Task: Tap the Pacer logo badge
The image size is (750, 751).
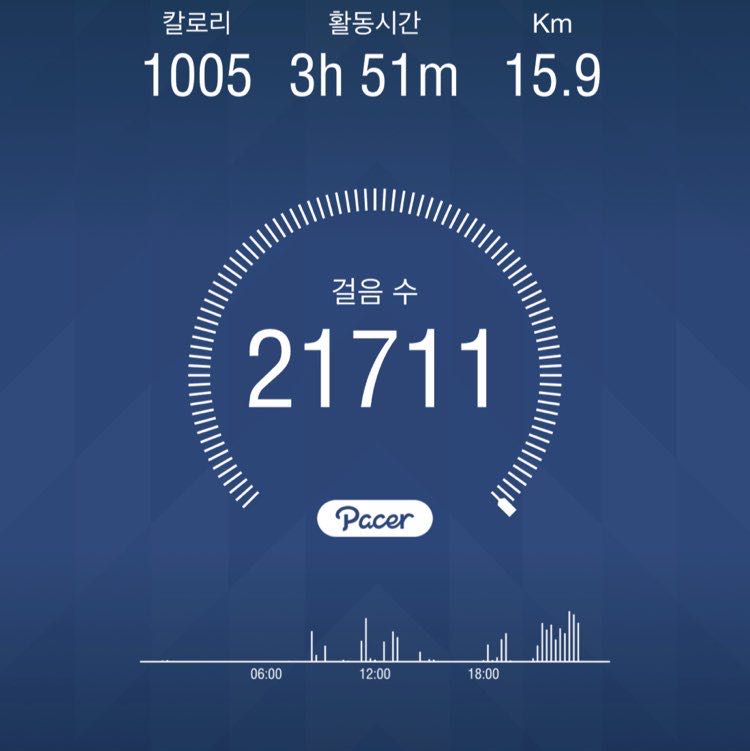Action: (x=375, y=518)
